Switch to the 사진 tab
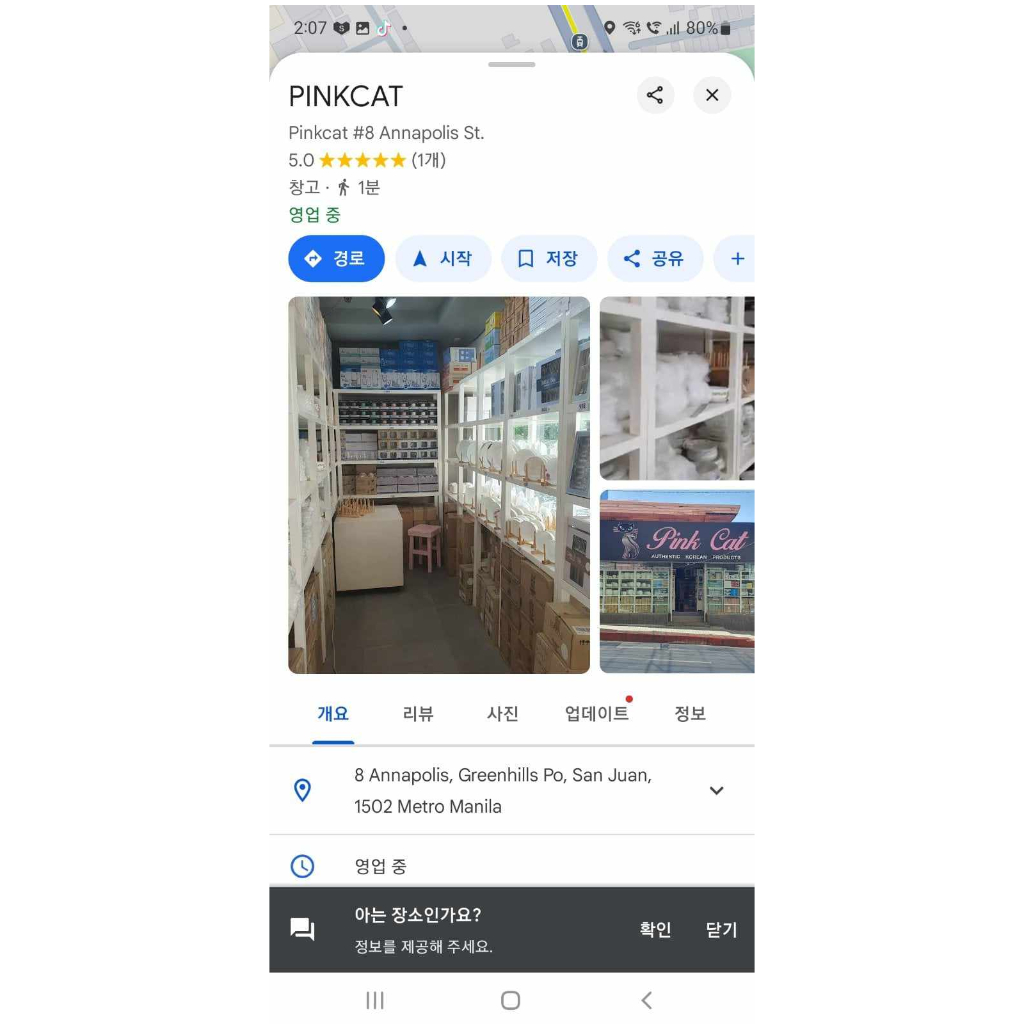This screenshot has height=1024, width=1024. (x=503, y=714)
